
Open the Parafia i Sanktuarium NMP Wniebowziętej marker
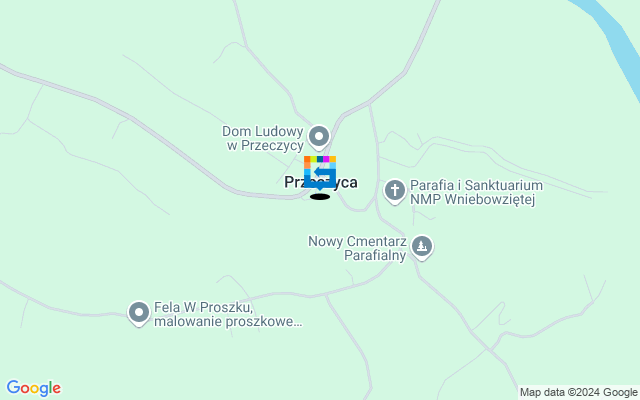[x=395, y=189]
